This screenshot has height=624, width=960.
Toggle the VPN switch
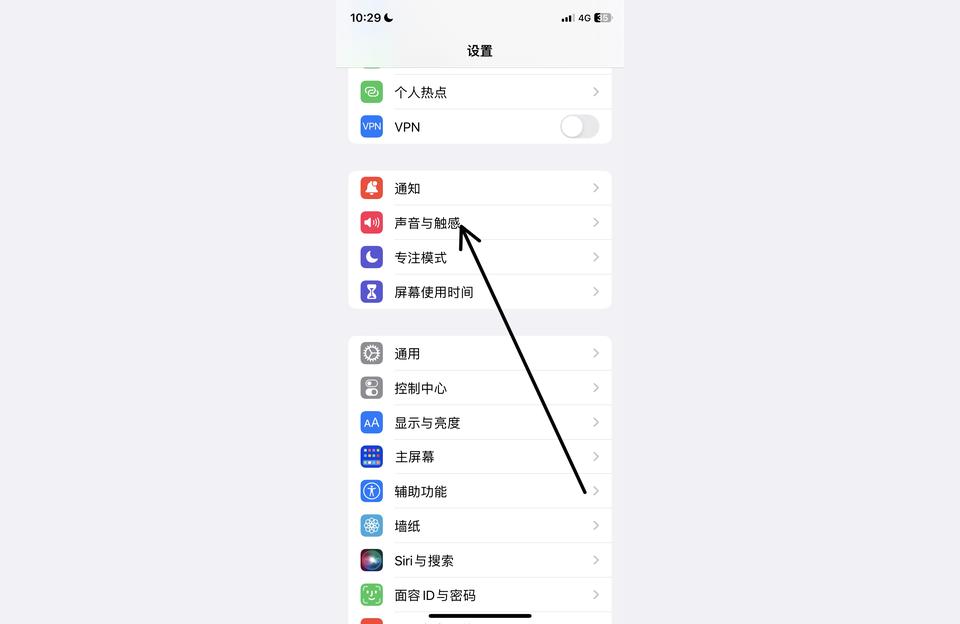579,127
